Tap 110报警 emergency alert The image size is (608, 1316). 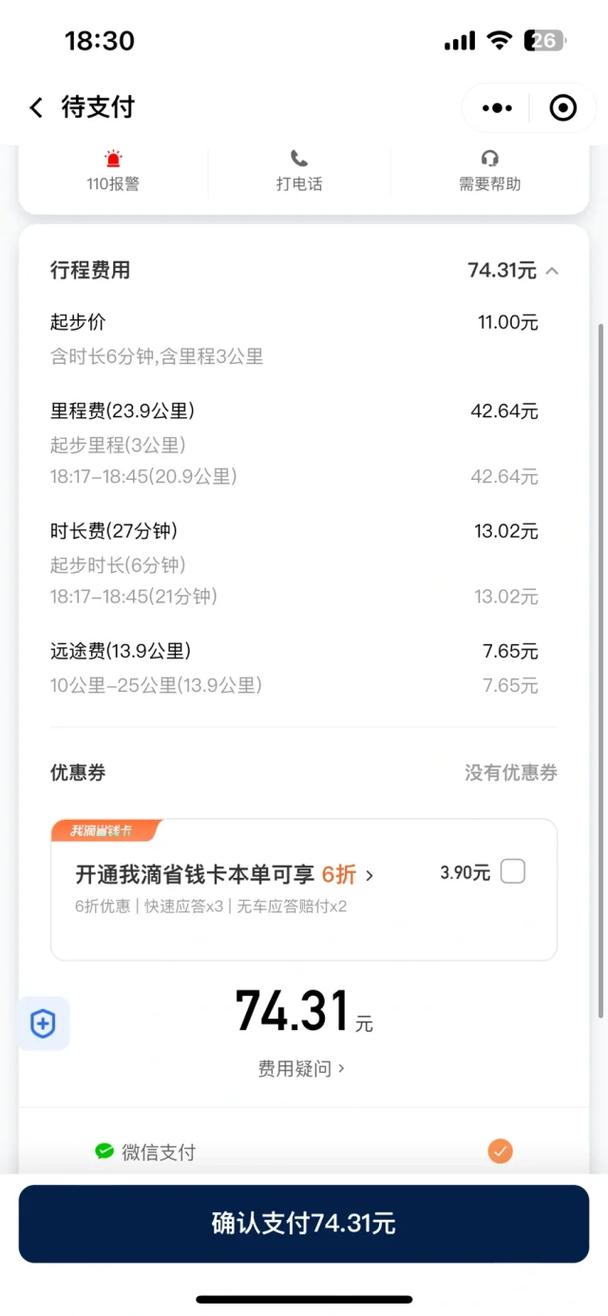click(113, 171)
